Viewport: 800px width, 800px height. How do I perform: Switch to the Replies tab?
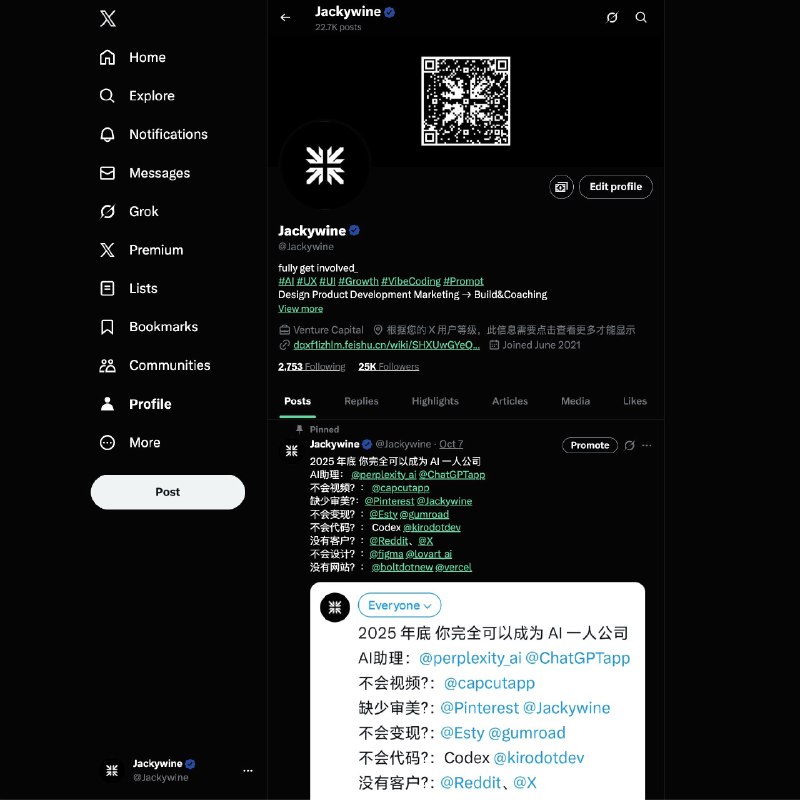click(361, 401)
